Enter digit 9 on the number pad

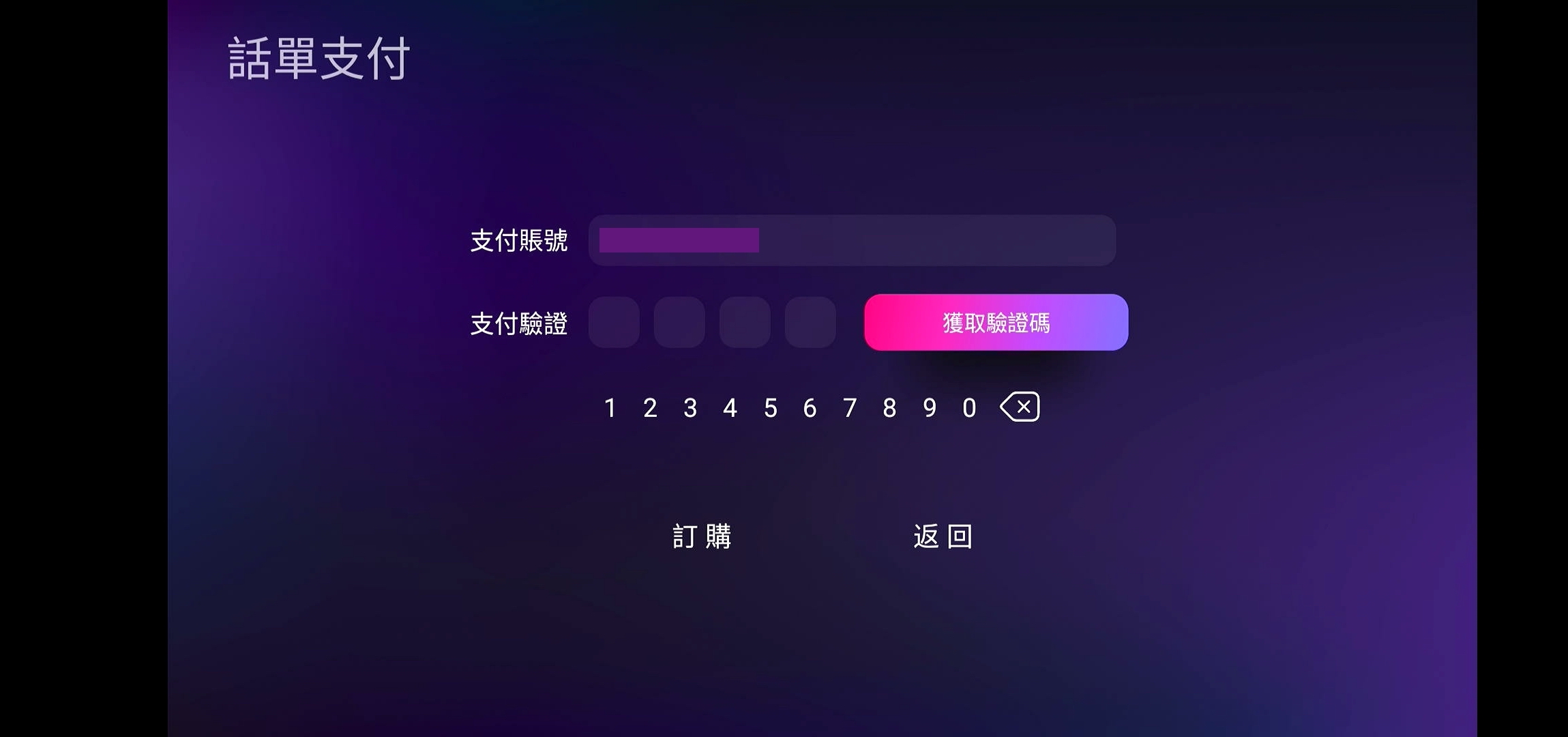tap(930, 408)
